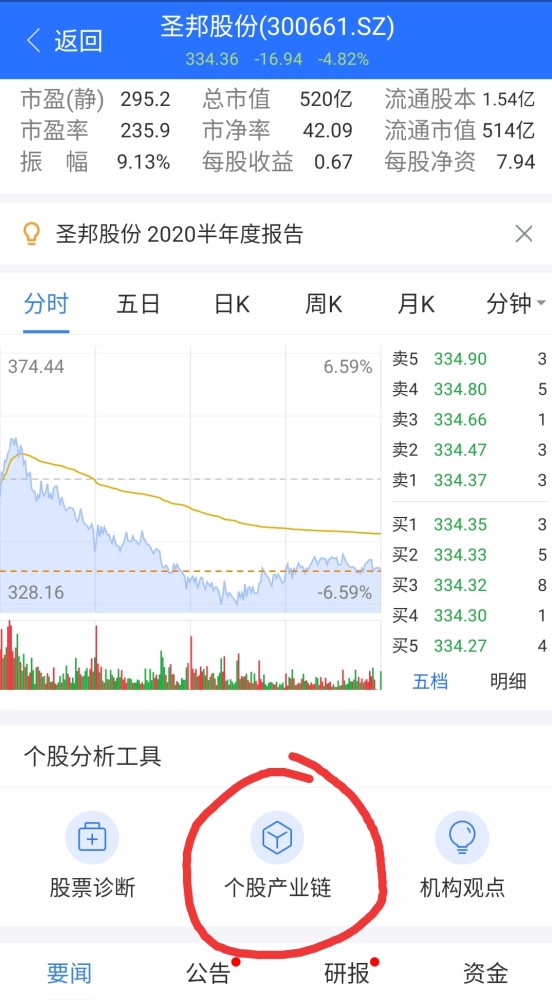View the 月K chart

coord(416,304)
